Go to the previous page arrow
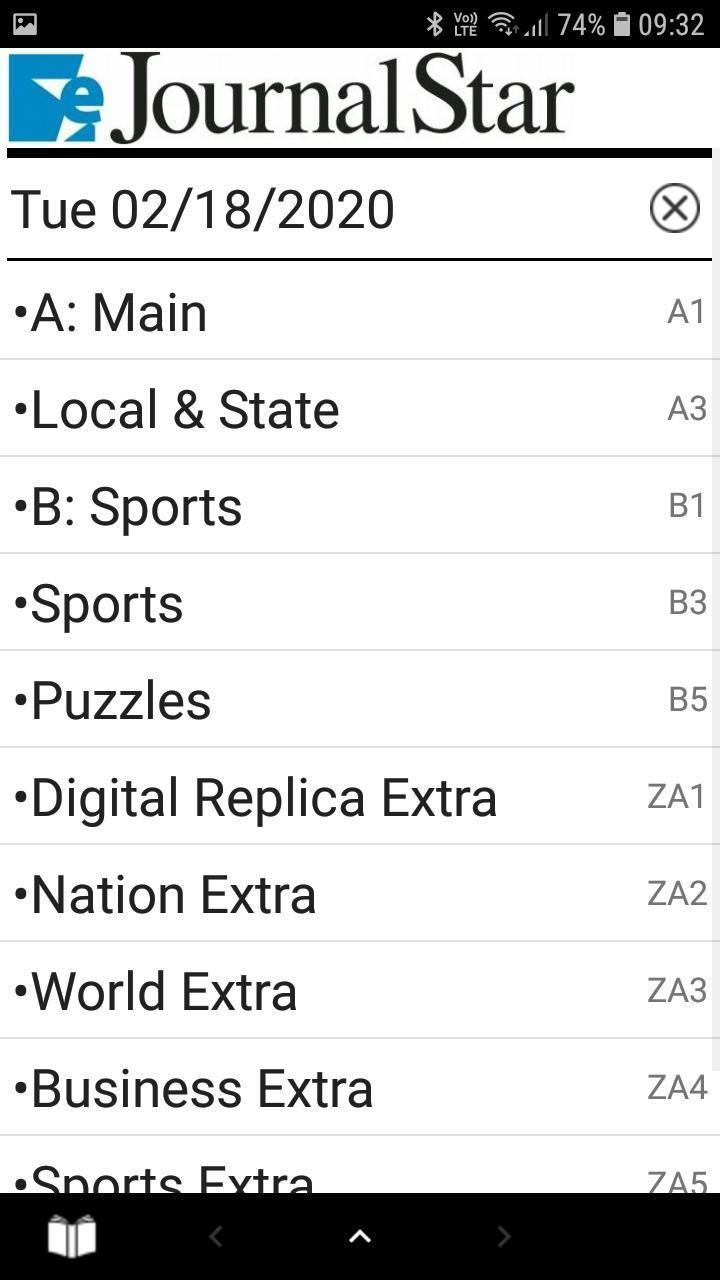Screen dimensions: 720x1280 [x=216, y=1237]
